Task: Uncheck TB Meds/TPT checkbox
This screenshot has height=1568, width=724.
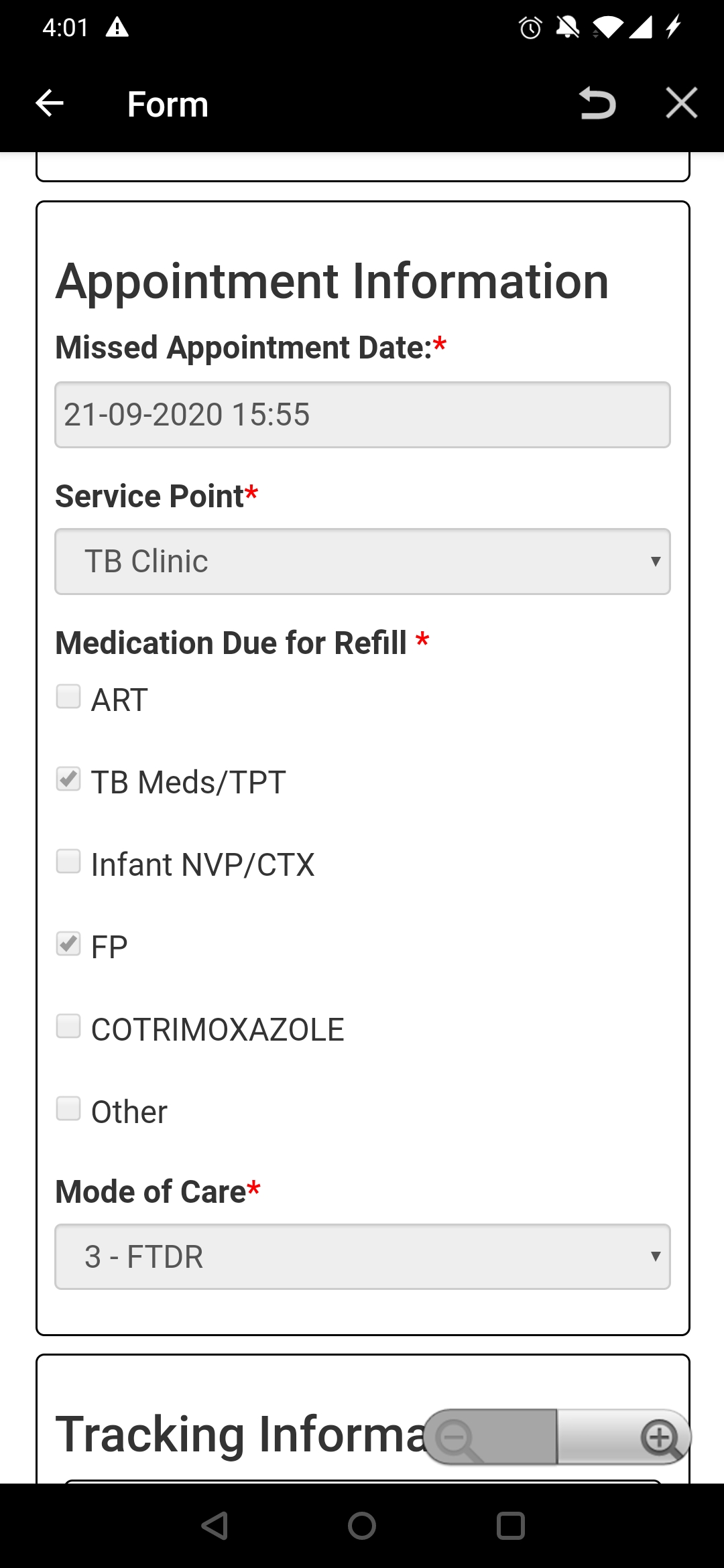Action: click(x=68, y=779)
